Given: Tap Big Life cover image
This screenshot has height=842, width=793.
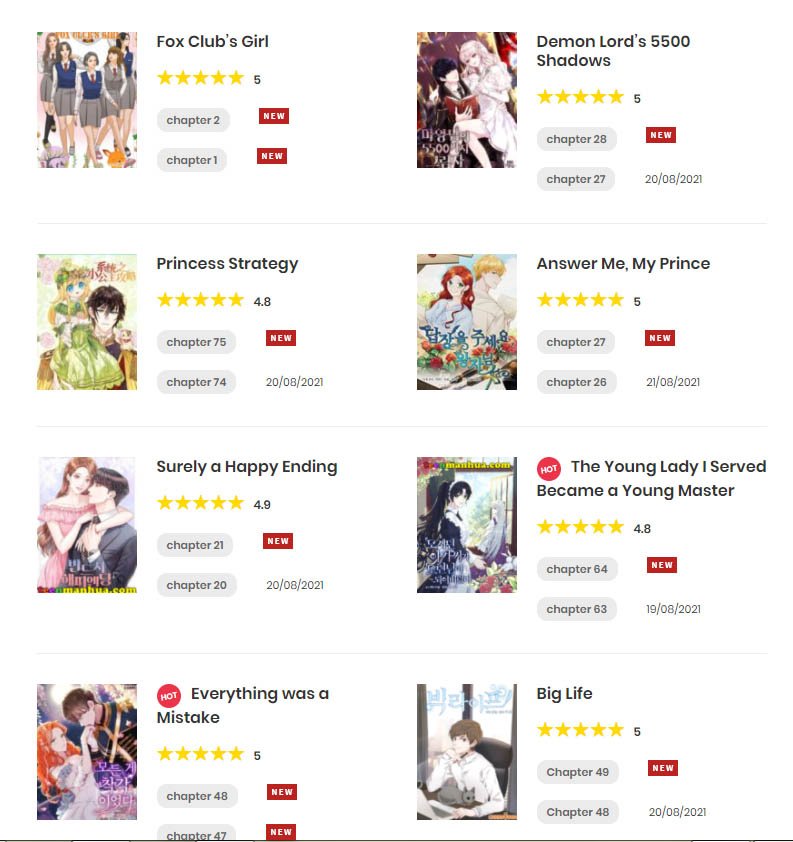Looking at the screenshot, I should tap(466, 752).
